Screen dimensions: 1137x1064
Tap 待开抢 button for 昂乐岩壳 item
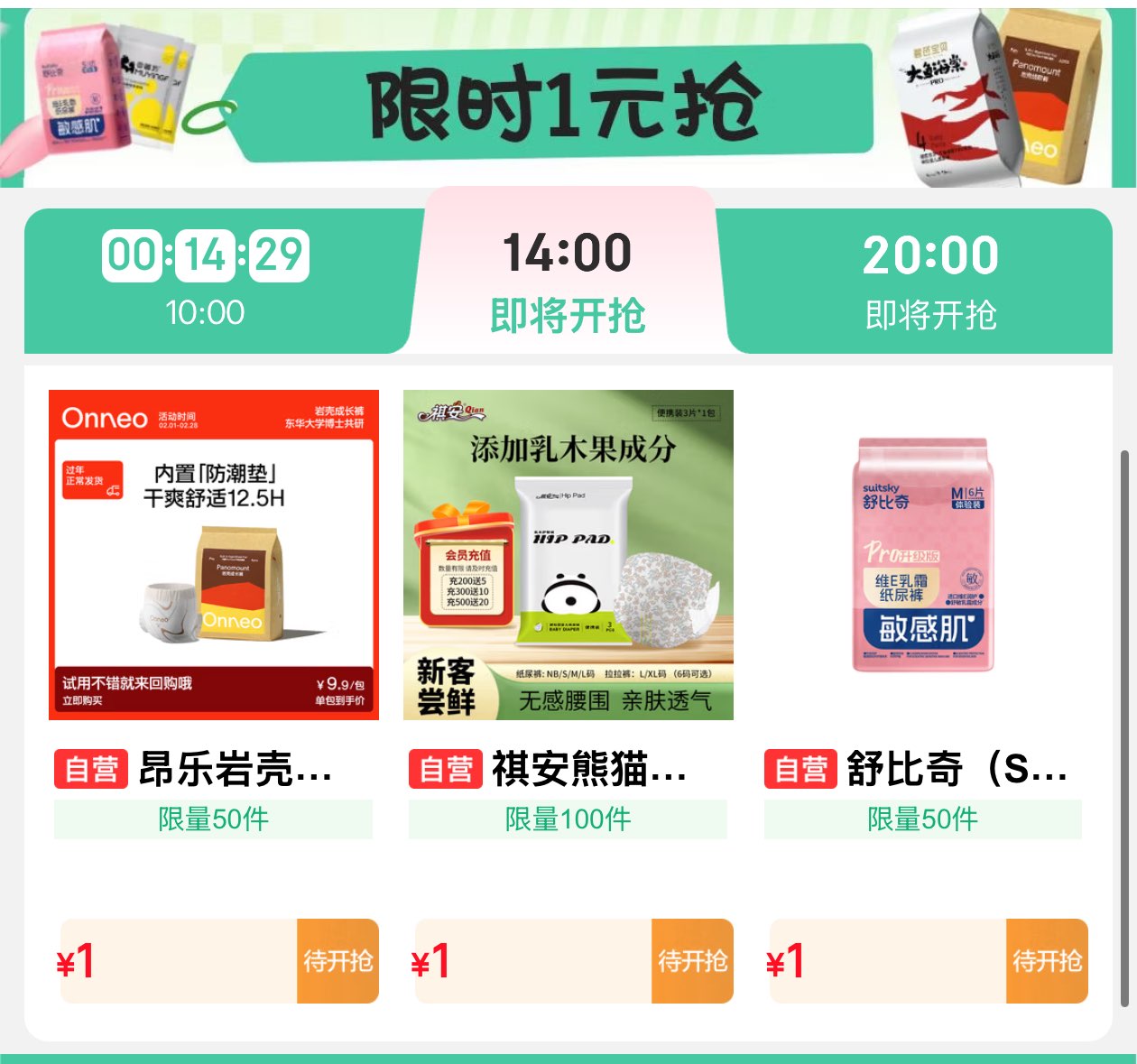[337, 961]
